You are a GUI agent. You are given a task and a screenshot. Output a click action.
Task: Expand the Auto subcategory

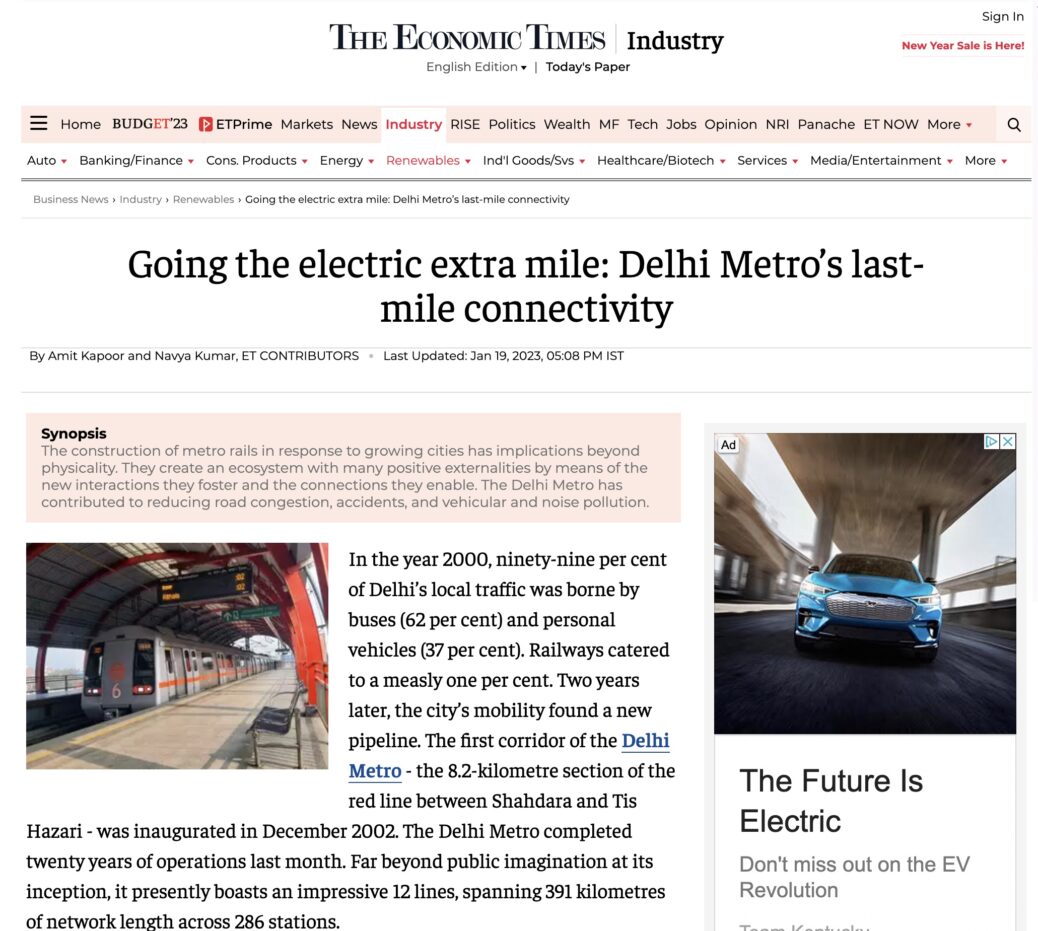point(46,160)
